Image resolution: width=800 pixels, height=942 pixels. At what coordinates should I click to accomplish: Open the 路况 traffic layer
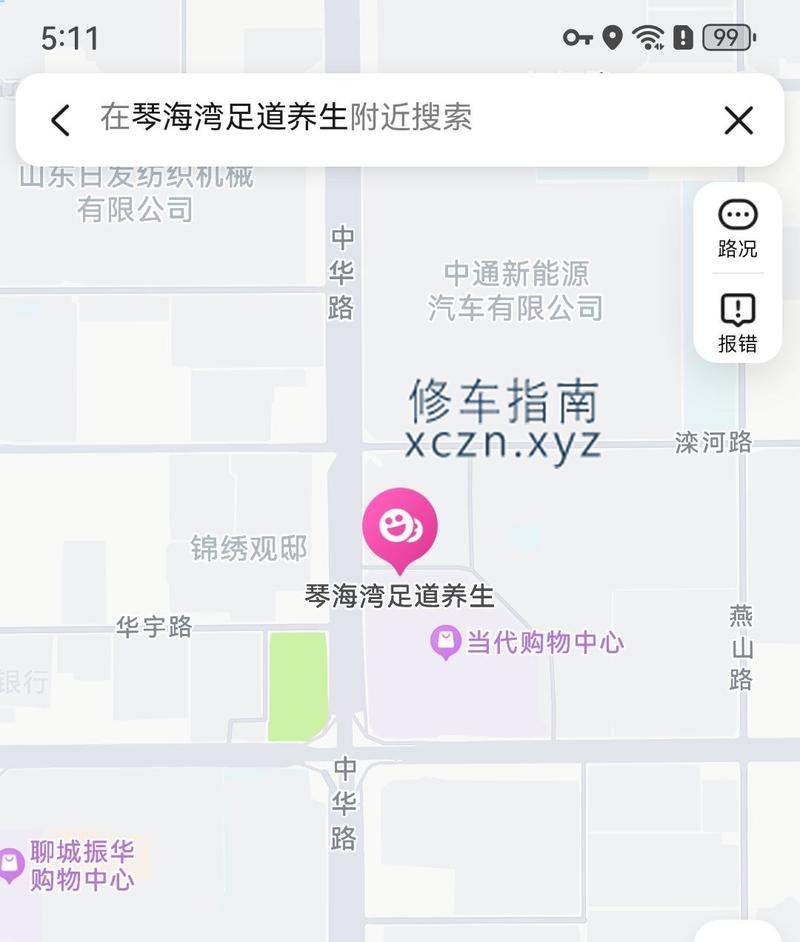pos(738,229)
